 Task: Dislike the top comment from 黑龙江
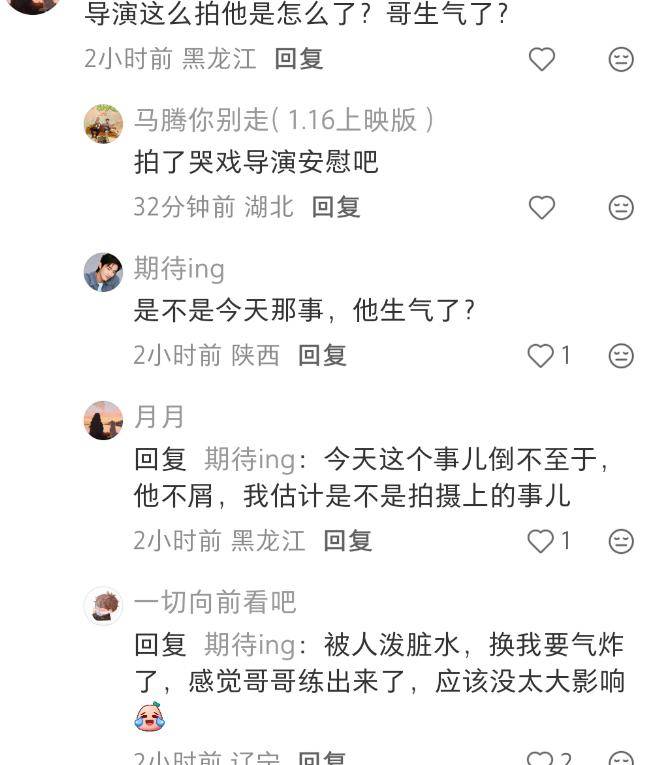(621, 59)
